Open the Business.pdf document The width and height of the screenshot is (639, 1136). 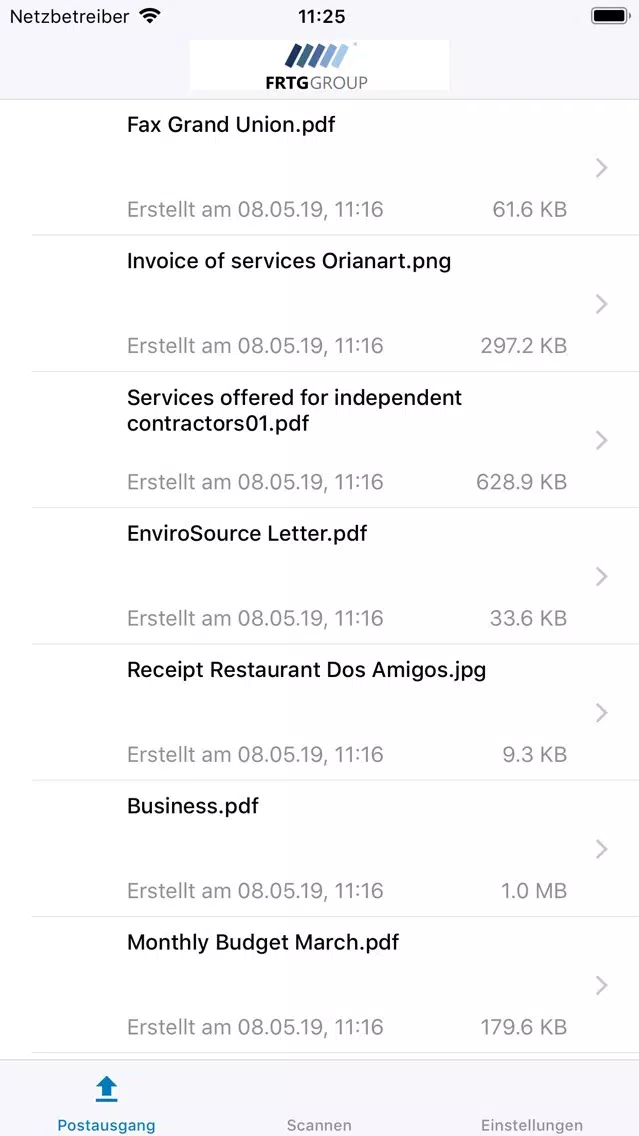[320, 848]
